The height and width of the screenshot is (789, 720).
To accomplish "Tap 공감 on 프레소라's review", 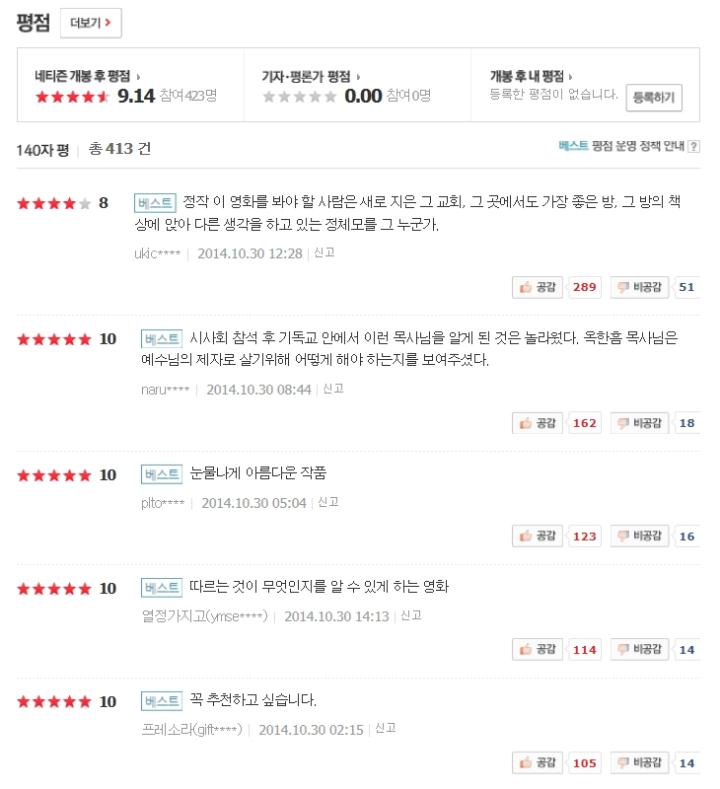I will pos(537,762).
